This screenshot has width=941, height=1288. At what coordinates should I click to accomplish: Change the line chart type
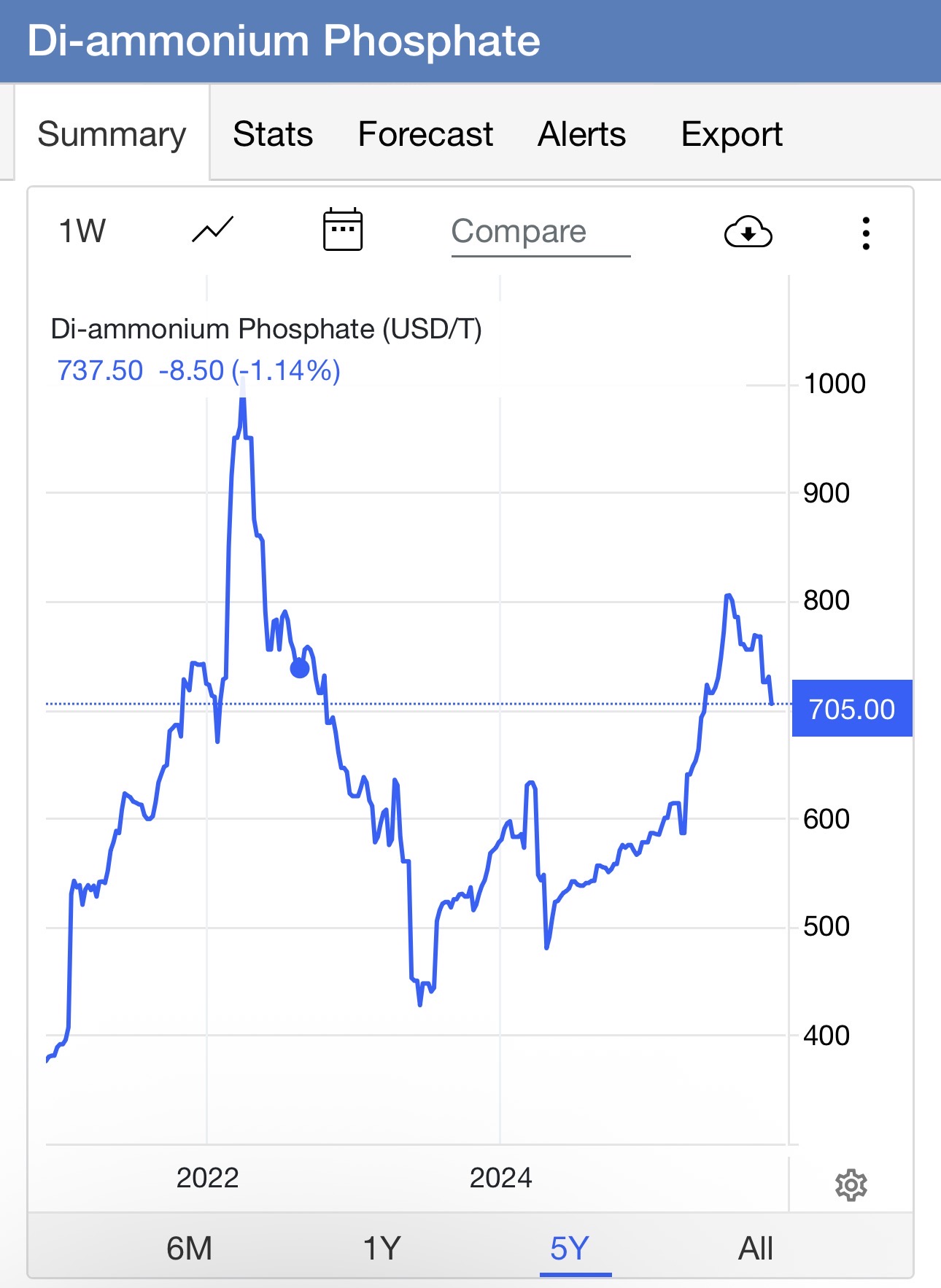(x=212, y=230)
